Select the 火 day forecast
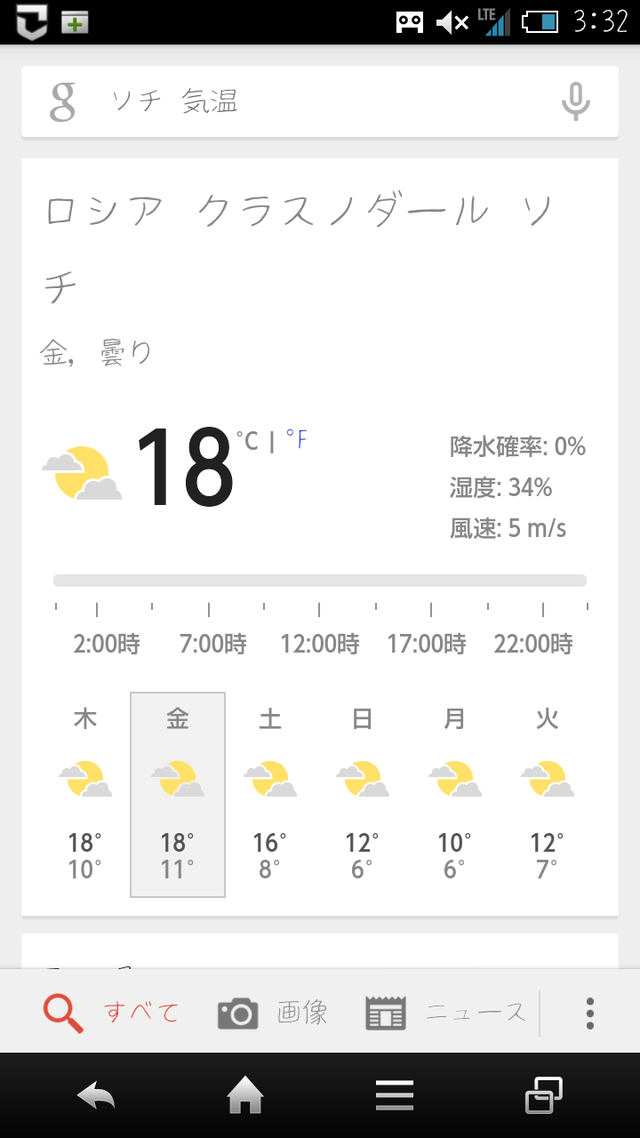This screenshot has height=1138, width=640. [547, 795]
